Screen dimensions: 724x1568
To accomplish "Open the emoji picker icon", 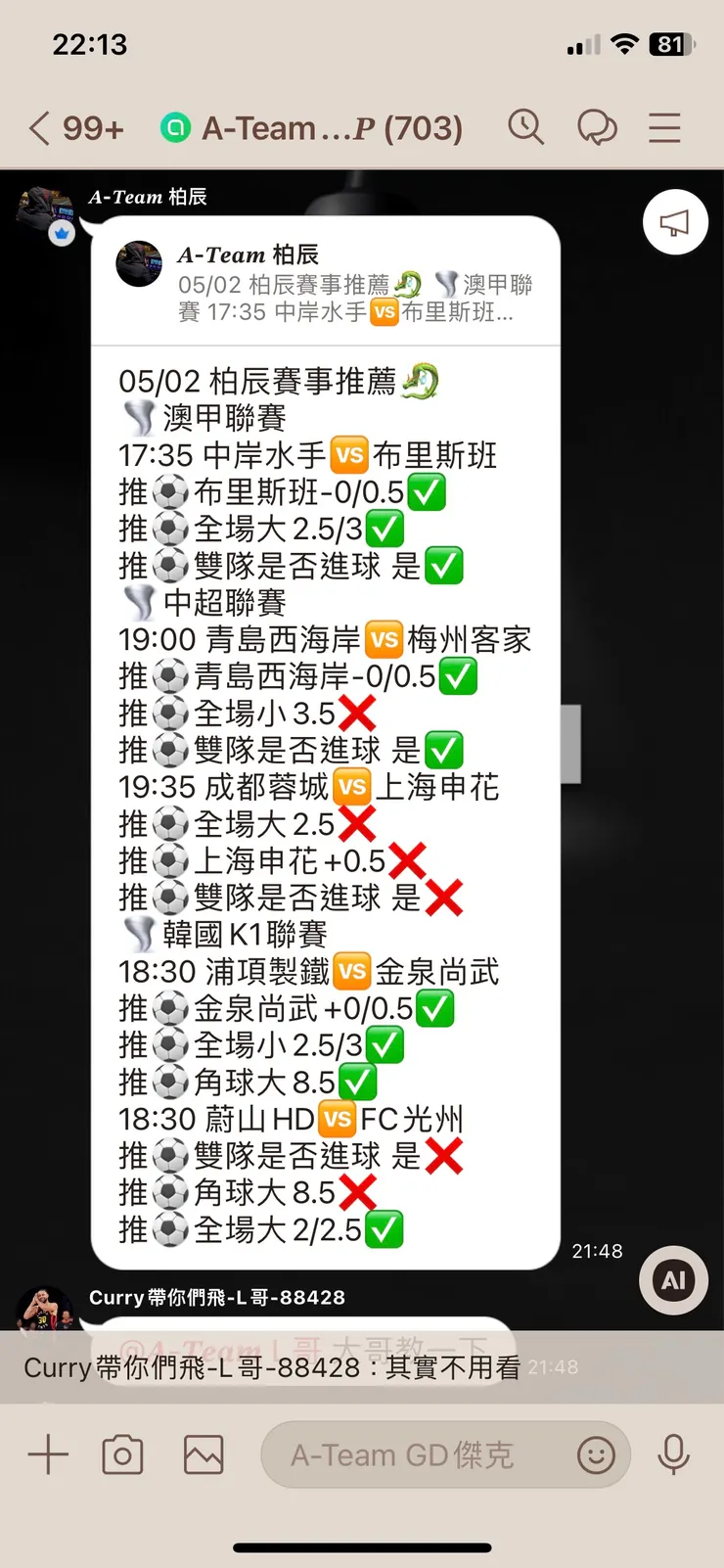I will coord(597,1456).
